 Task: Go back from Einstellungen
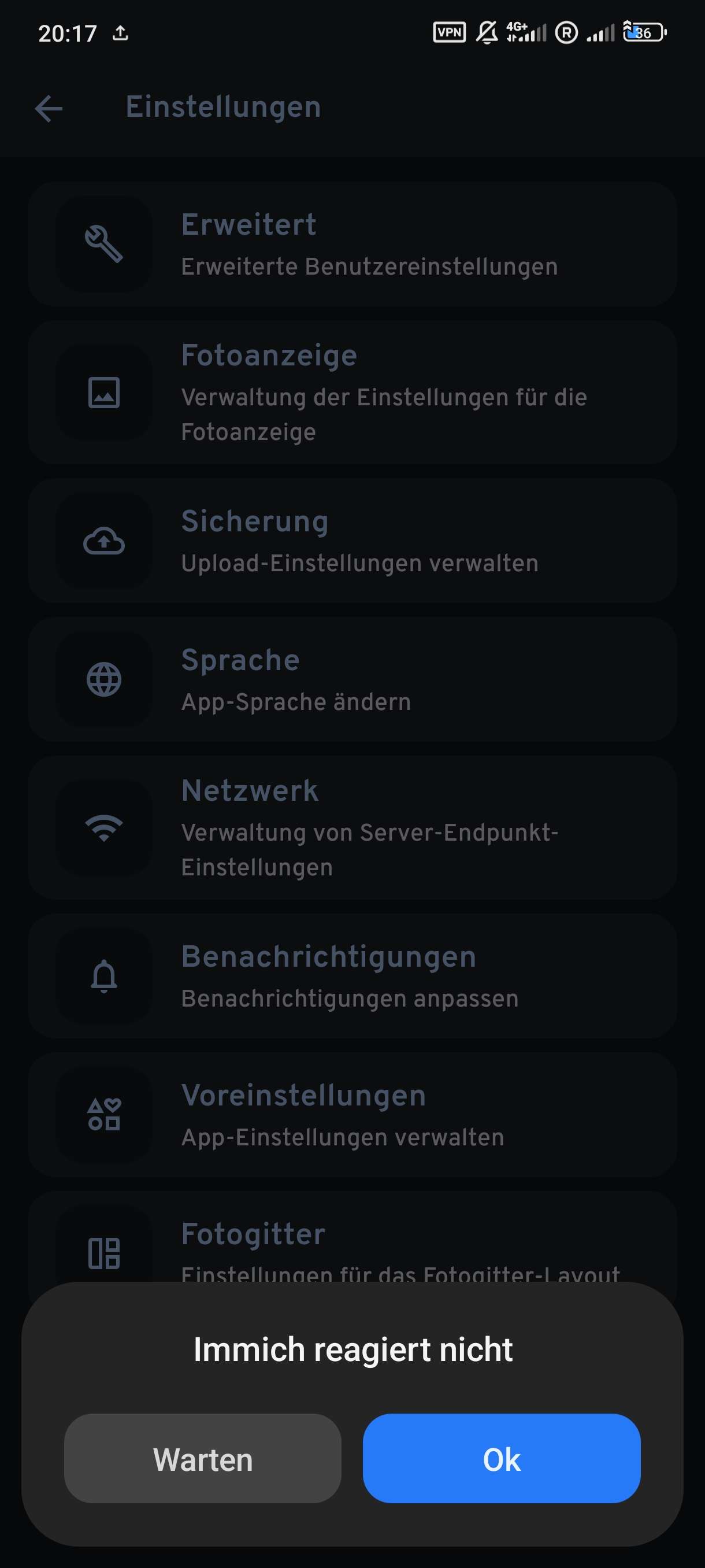point(49,109)
